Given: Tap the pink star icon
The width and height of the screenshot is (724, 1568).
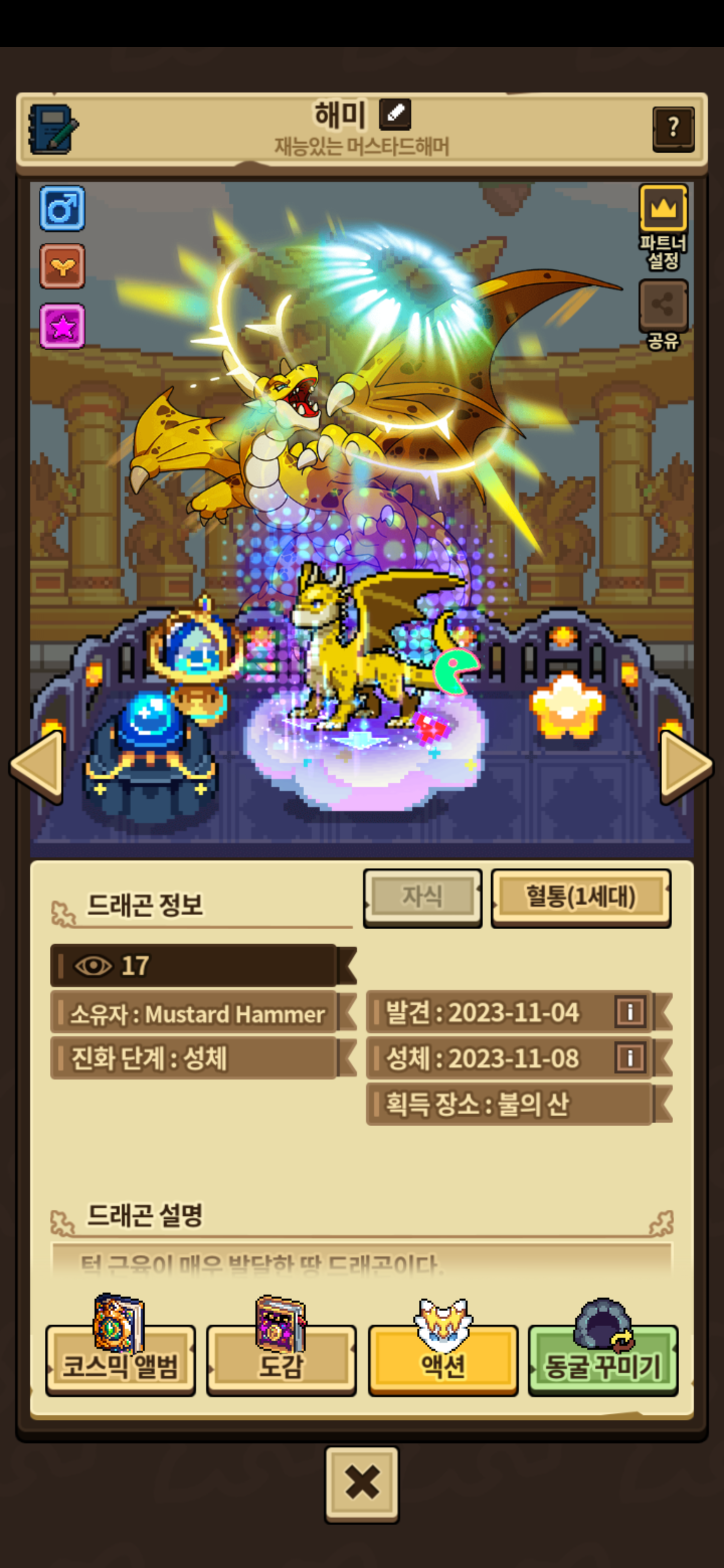Looking at the screenshot, I should tap(62, 326).
